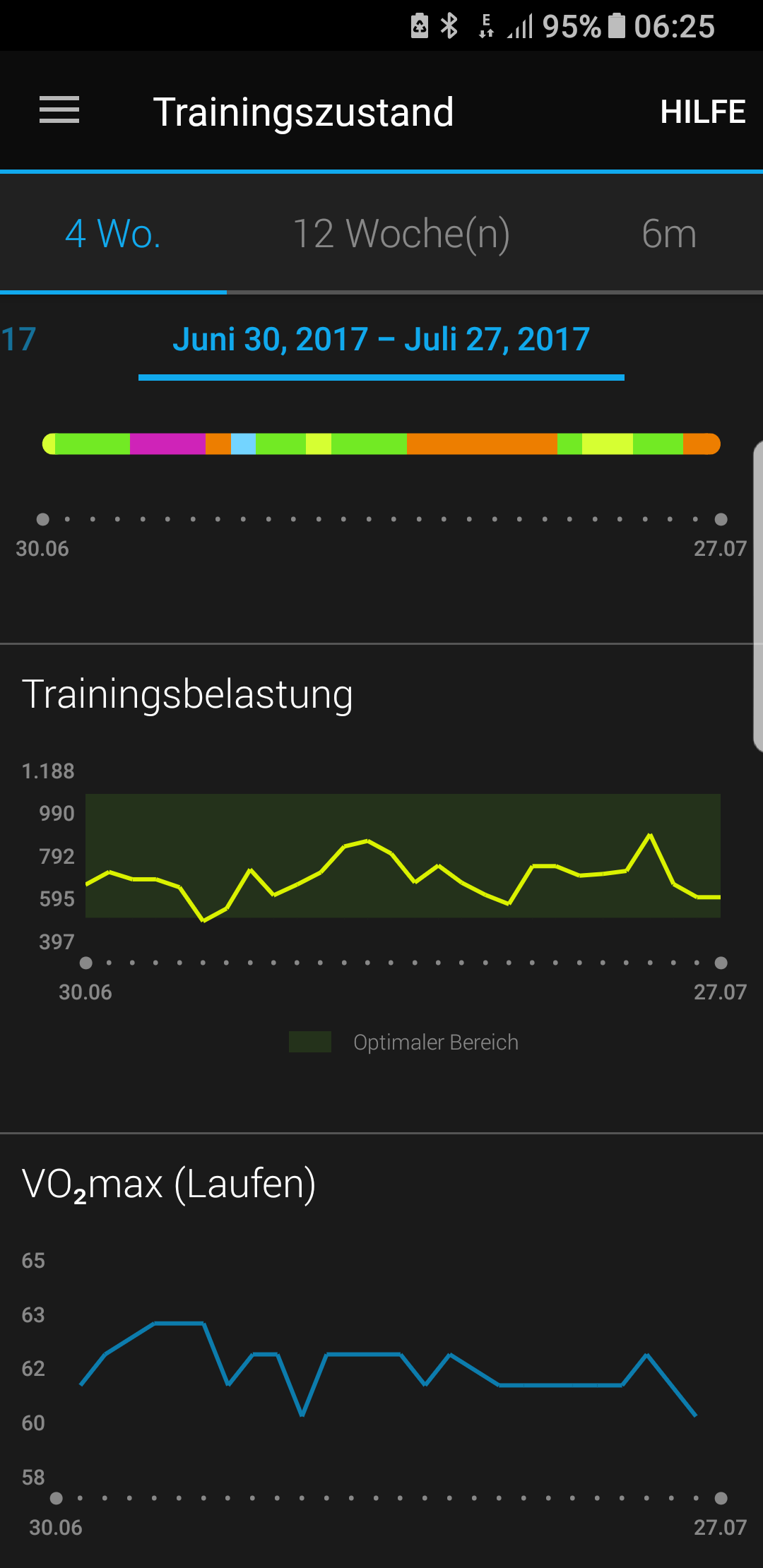The width and height of the screenshot is (763, 1568).
Task: Select the Juni 30 – Juli 27, 2017 range
Action: pyautogui.click(x=381, y=340)
